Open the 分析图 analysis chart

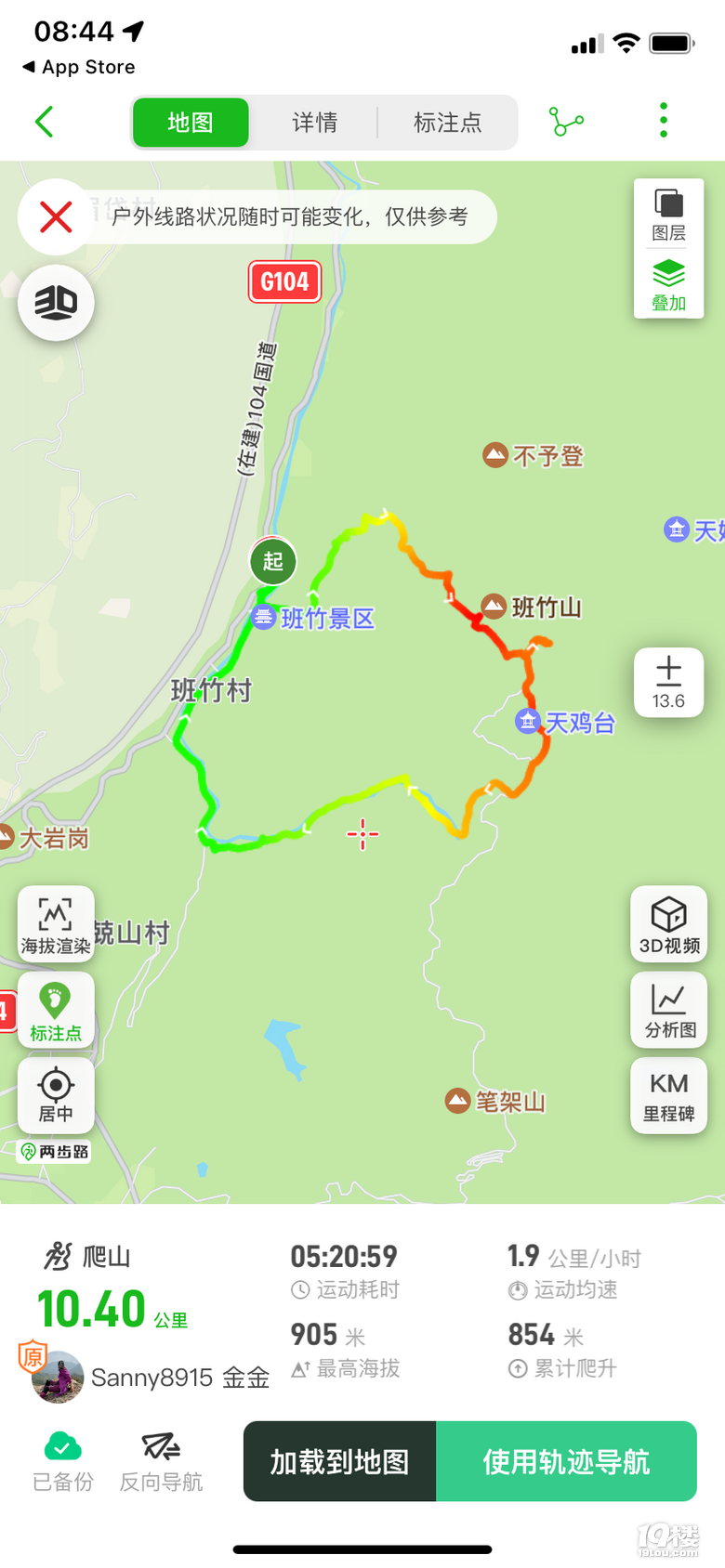point(669,1011)
